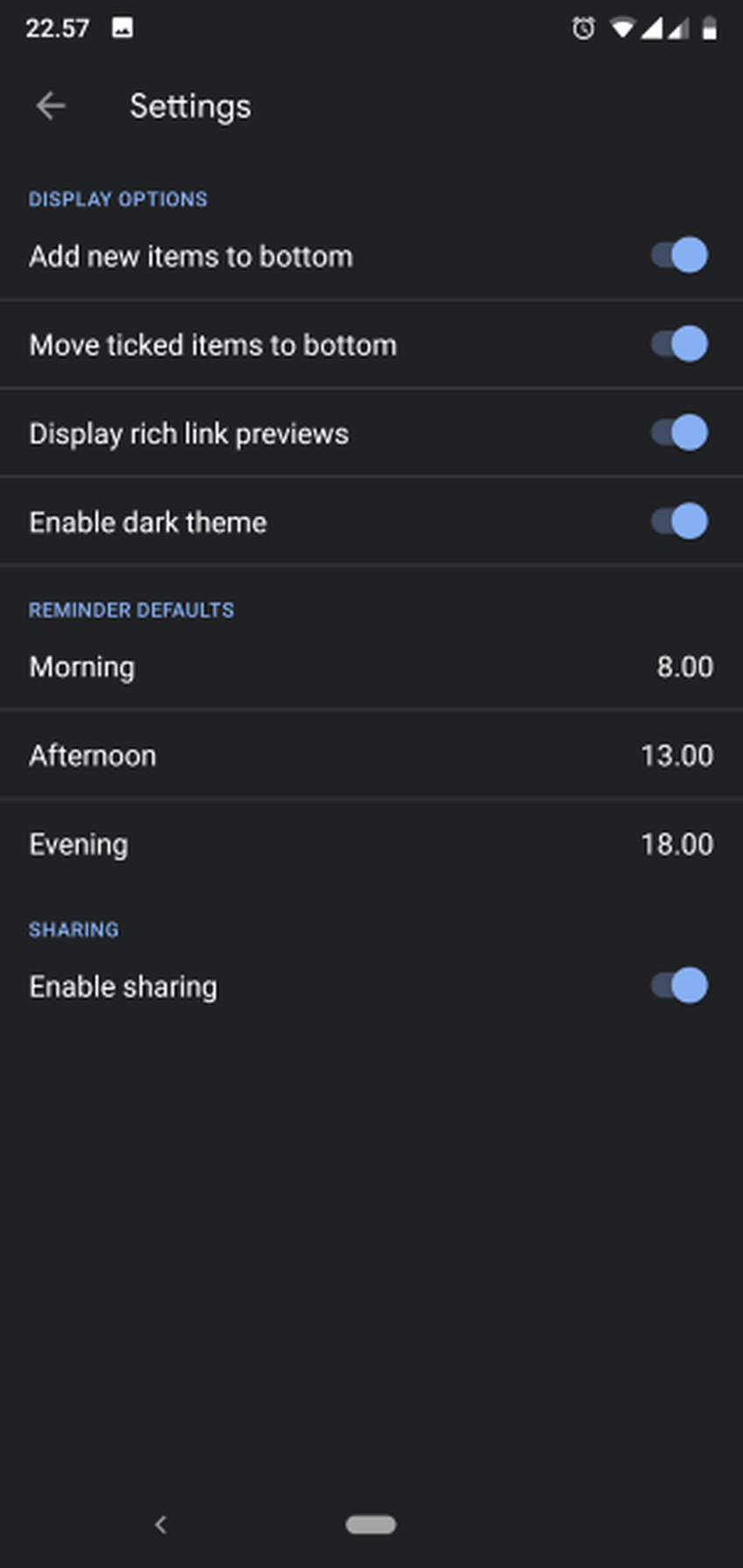Switch off Enable dark theme
743x1568 pixels.
pyautogui.click(x=679, y=522)
